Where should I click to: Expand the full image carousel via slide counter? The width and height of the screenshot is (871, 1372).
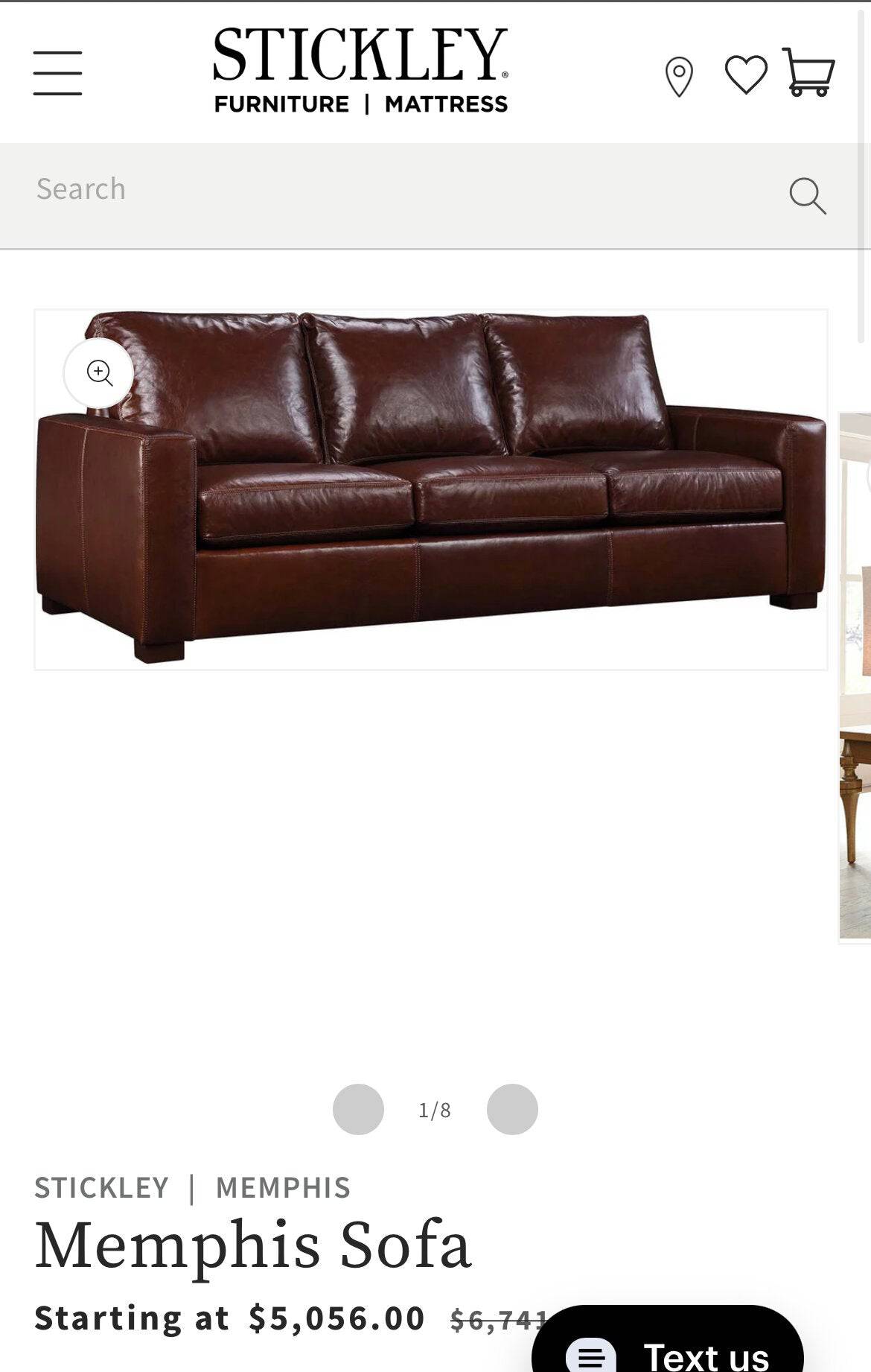(x=434, y=1109)
